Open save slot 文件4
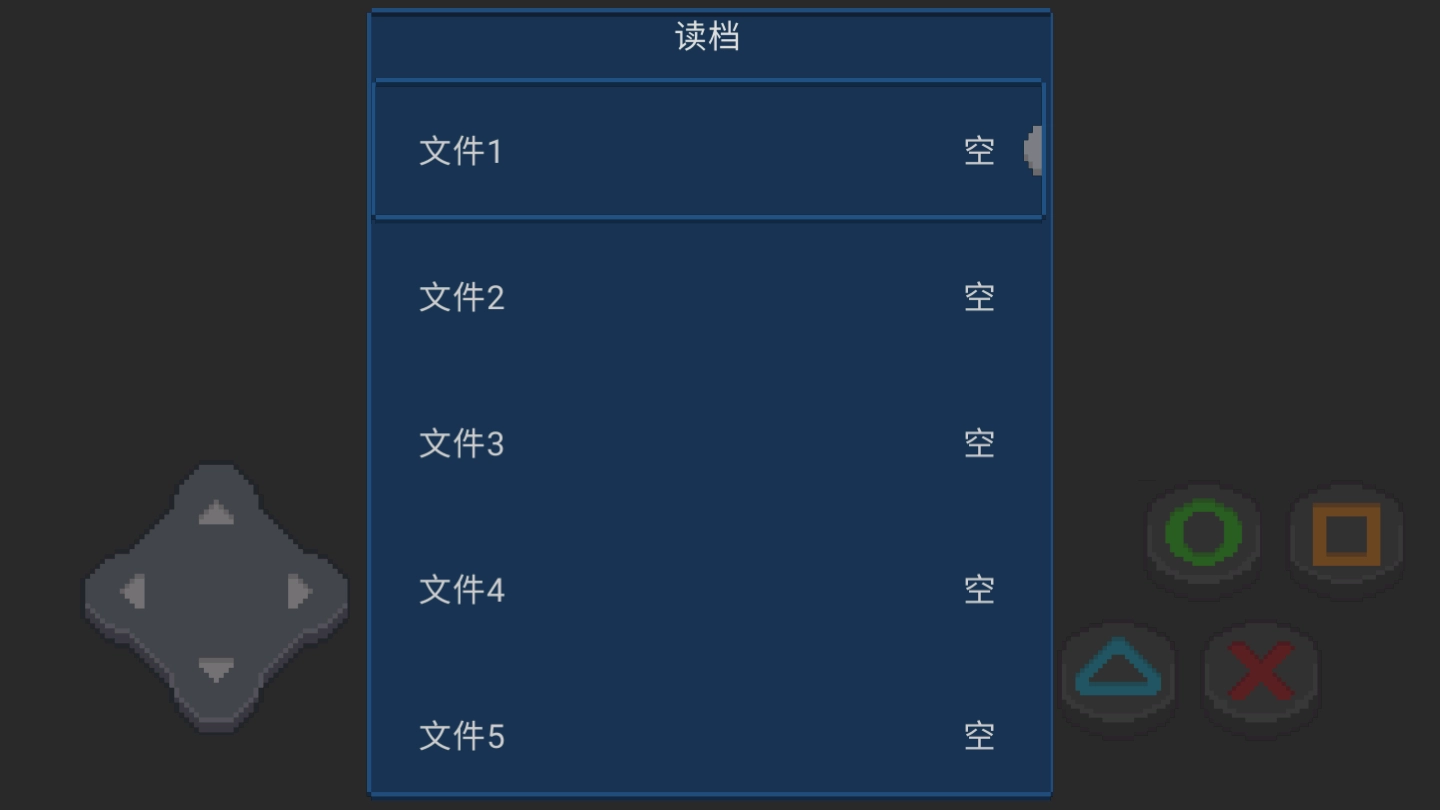 coord(708,589)
